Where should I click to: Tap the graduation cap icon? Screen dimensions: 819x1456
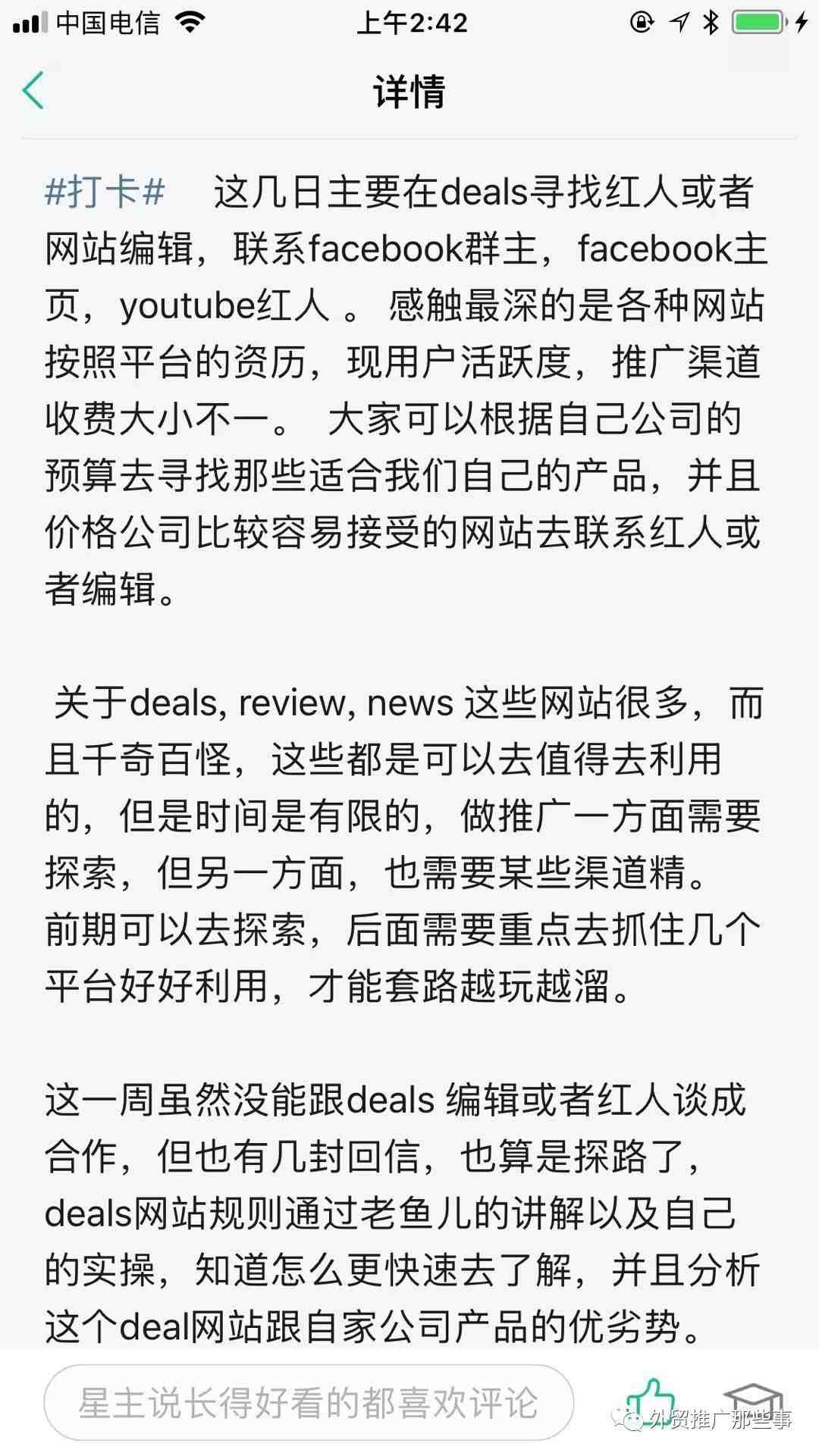click(x=752, y=1399)
